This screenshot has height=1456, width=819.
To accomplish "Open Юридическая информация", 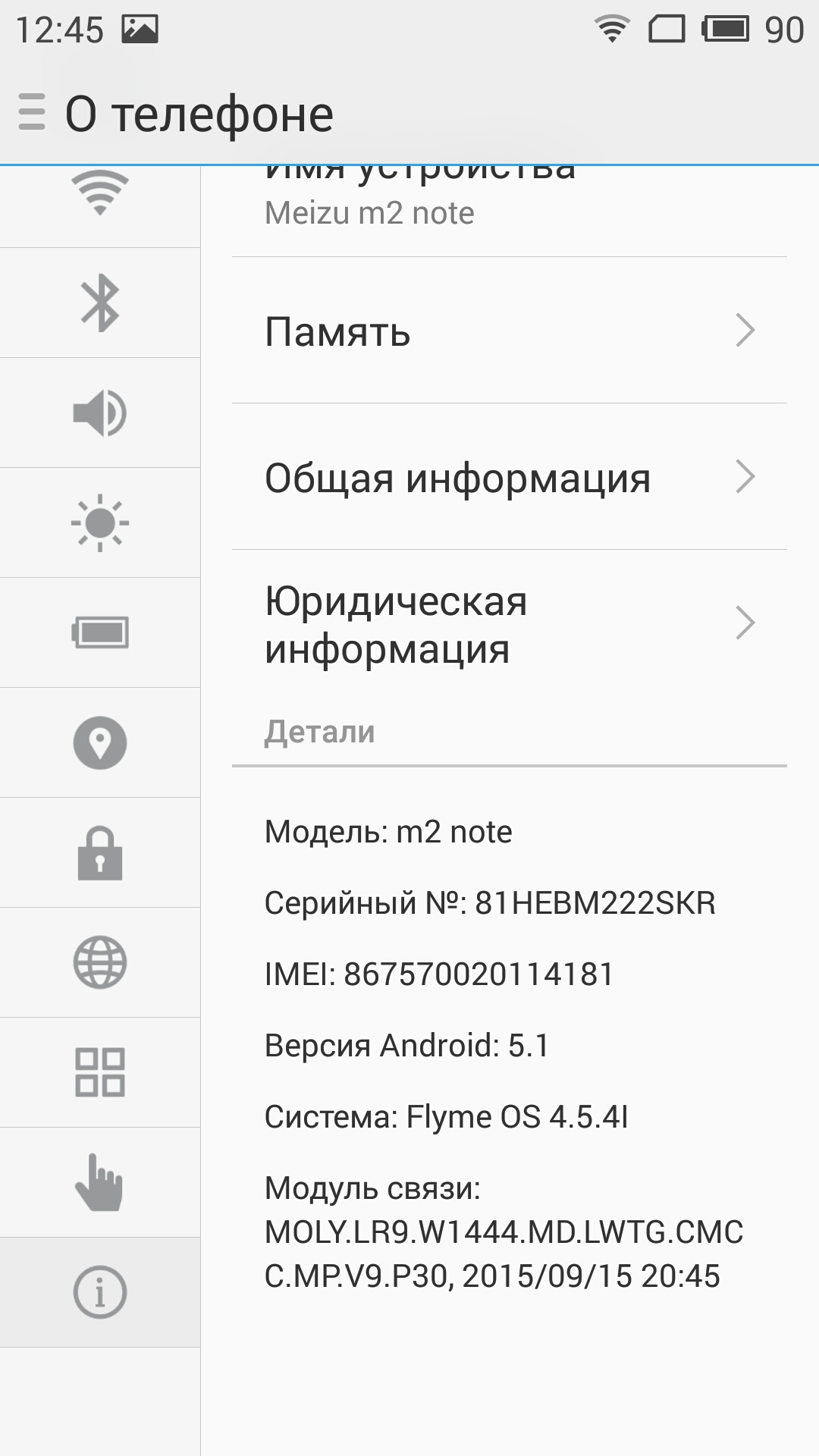I will click(510, 623).
